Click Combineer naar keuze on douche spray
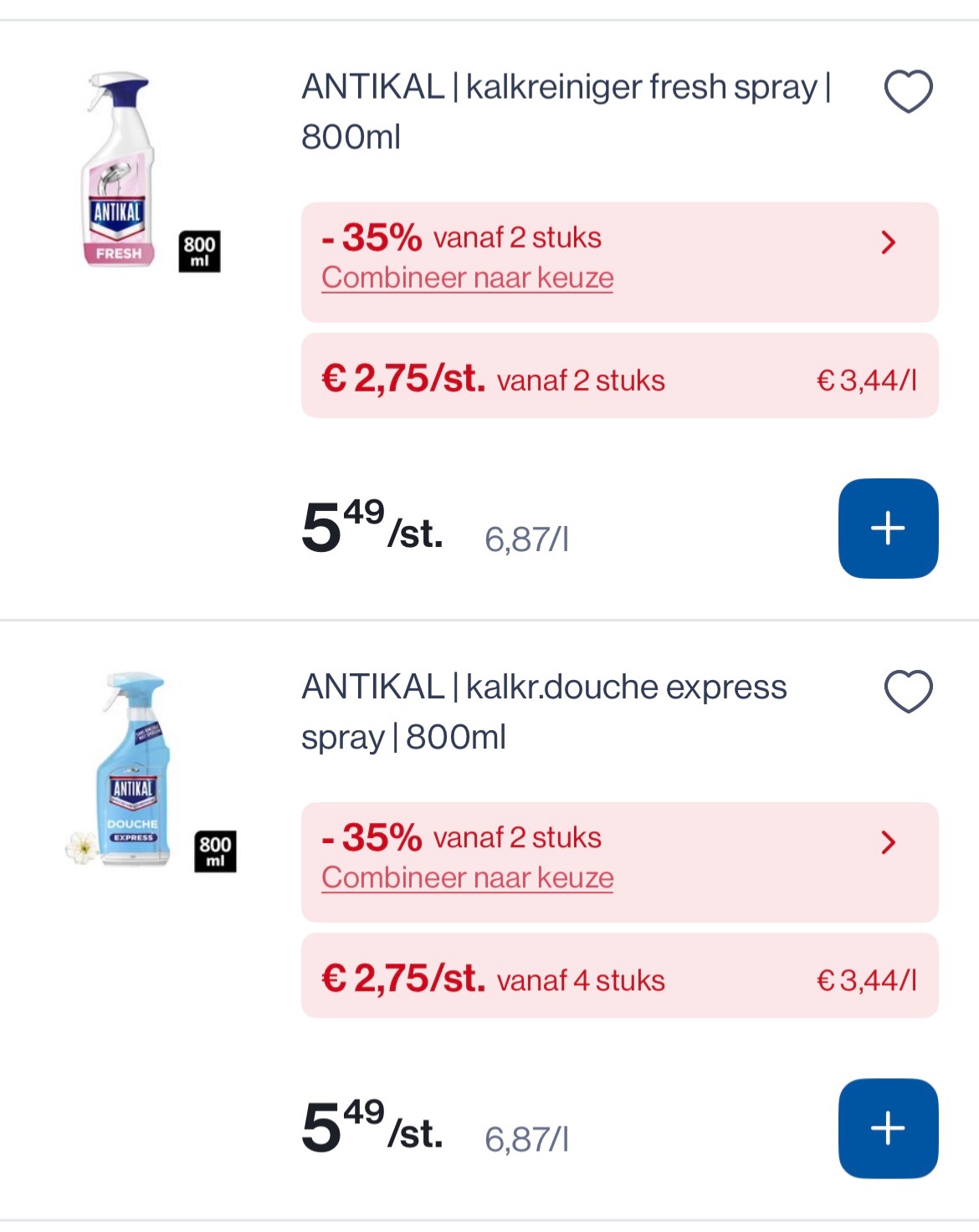Viewport: 979px width, 1232px height. 467,878
